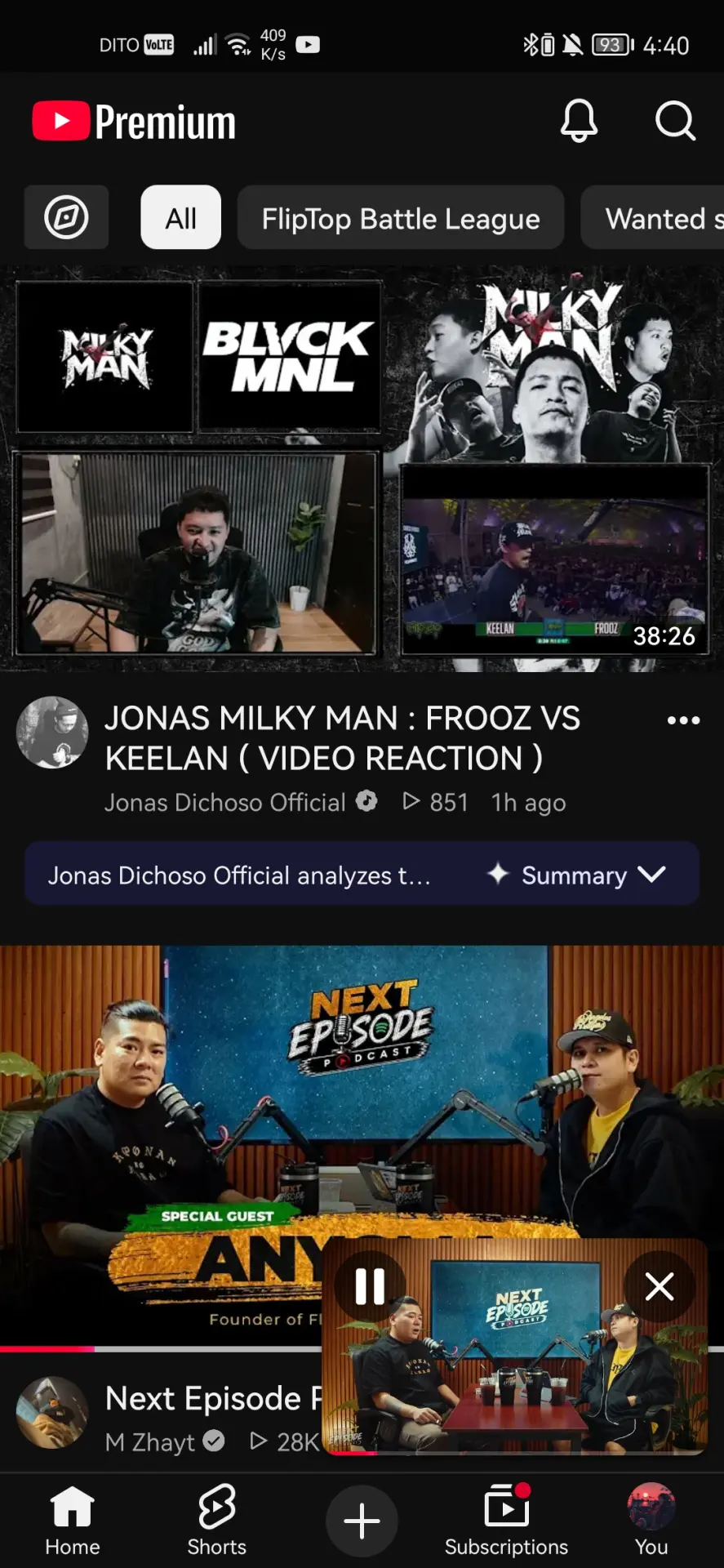Pause the miniplayer video
The image size is (724, 1568).
tap(370, 1286)
